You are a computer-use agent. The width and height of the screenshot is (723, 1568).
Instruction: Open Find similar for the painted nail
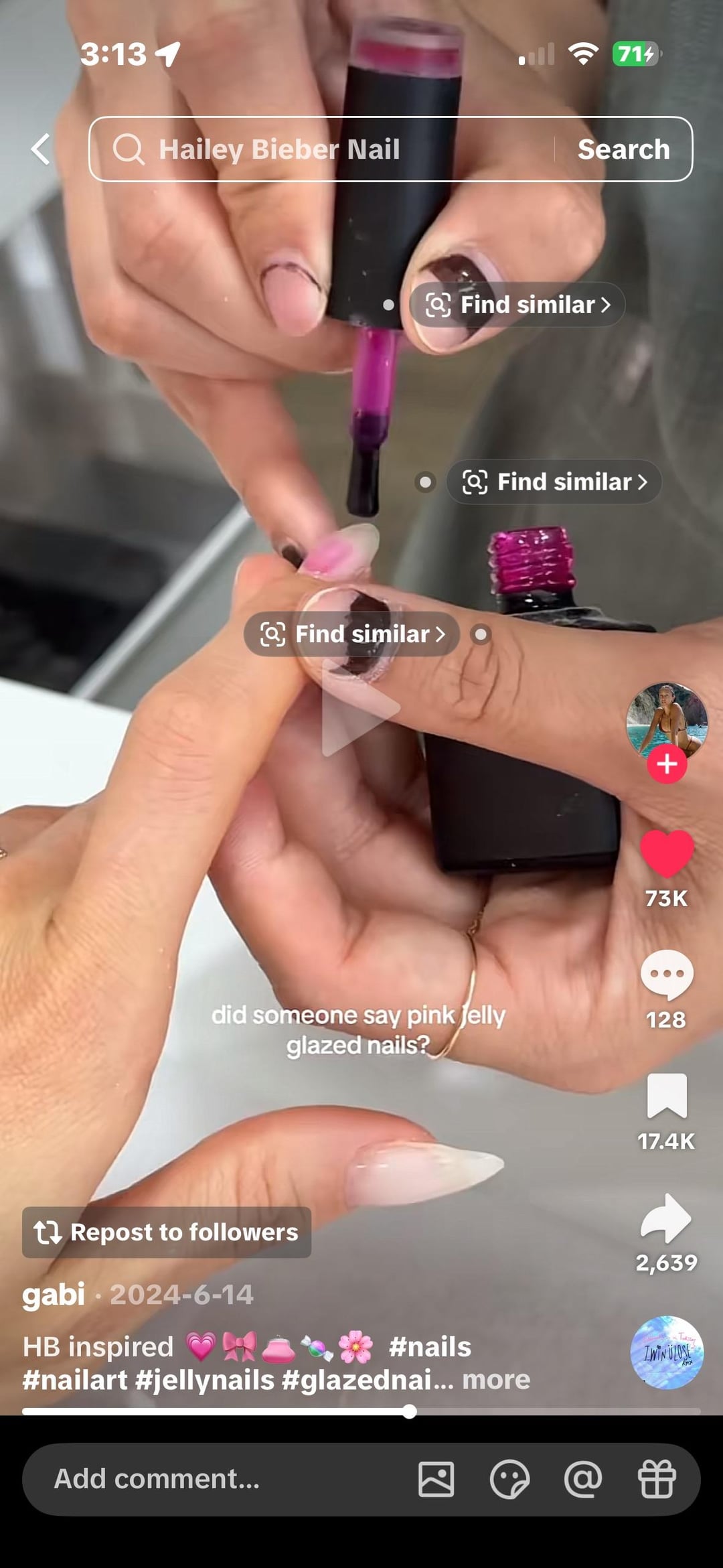pos(352,634)
